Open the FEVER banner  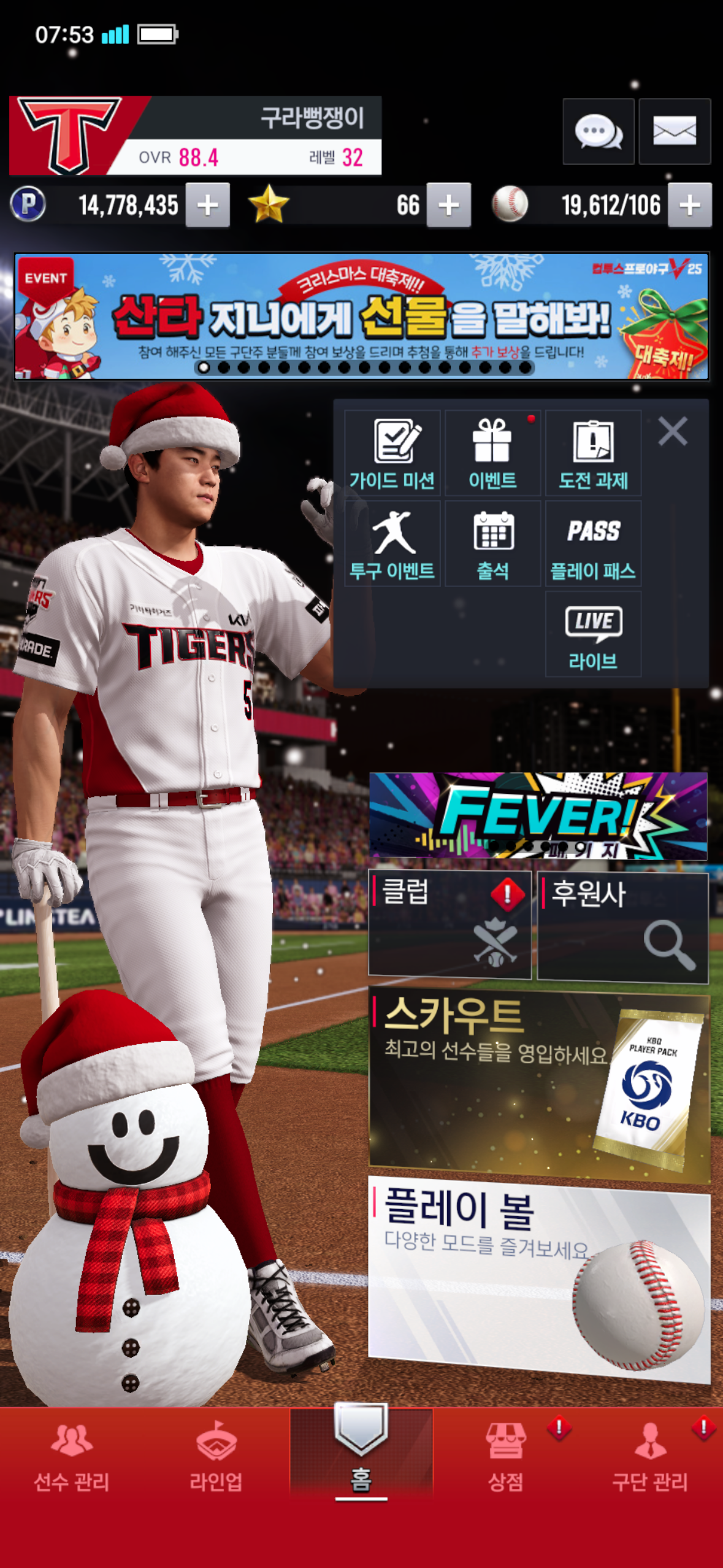538,816
